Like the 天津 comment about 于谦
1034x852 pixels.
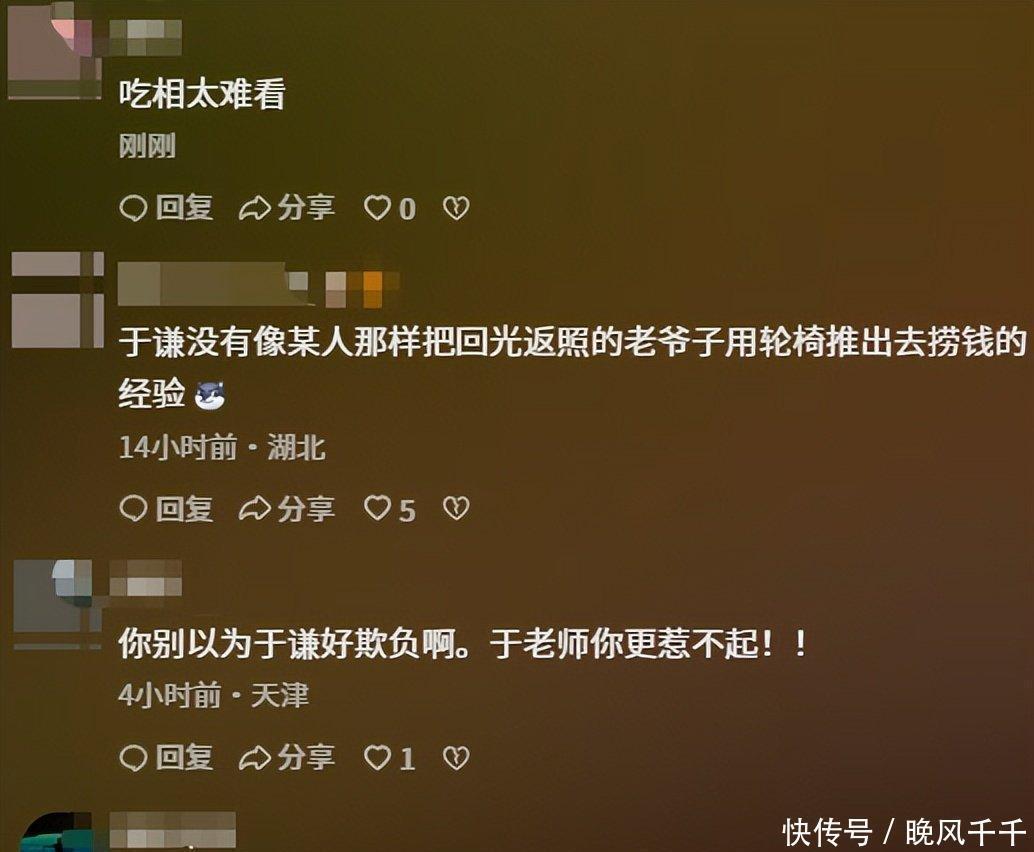pos(390,758)
